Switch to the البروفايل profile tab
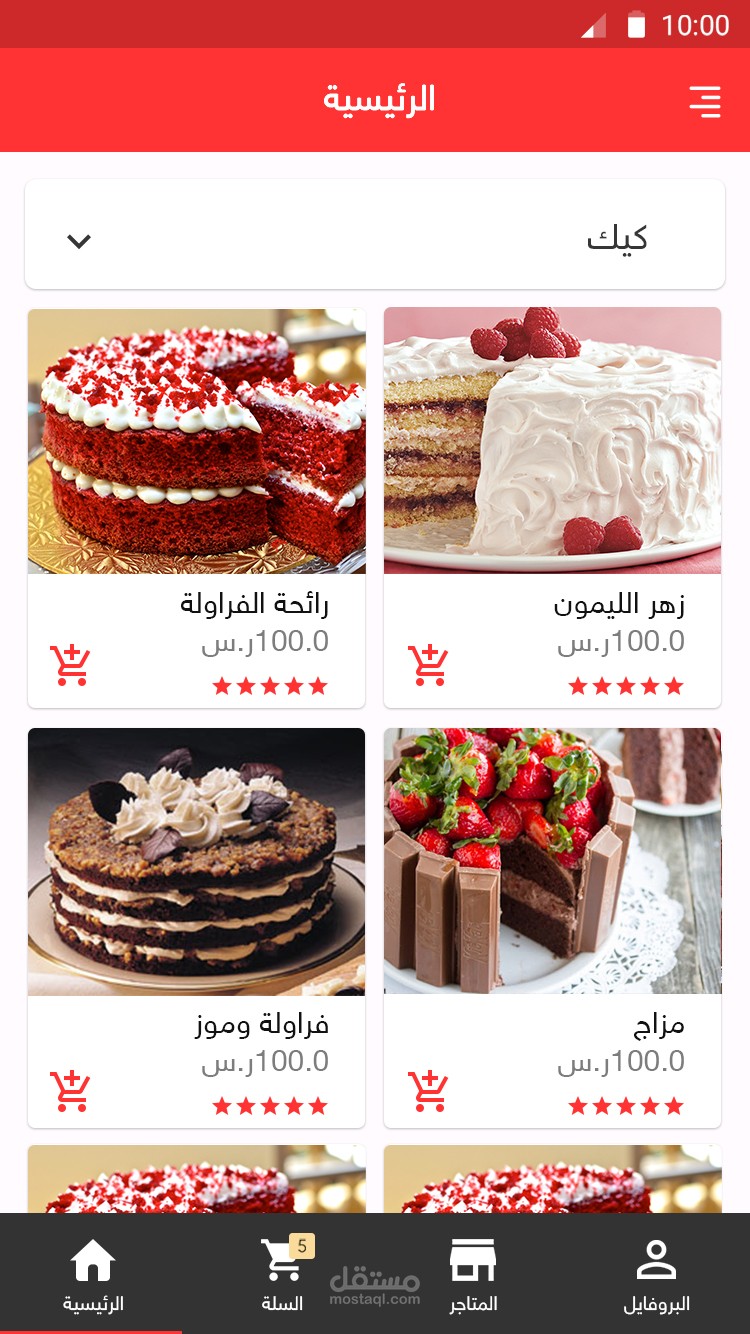The width and height of the screenshot is (750, 1334). coord(656,1274)
